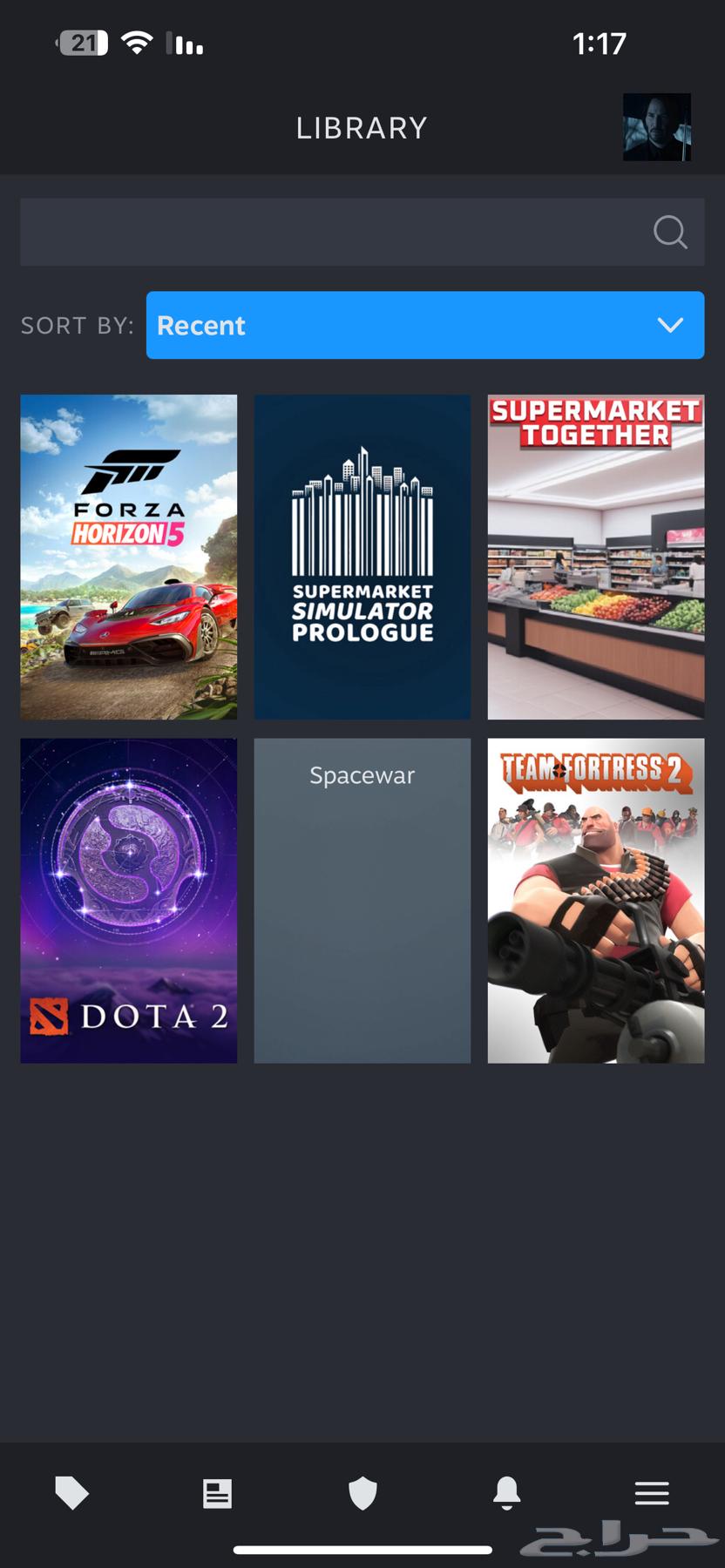This screenshot has height=1568, width=725.
Task: Switch to the news feed tab
Action: coord(217,1493)
